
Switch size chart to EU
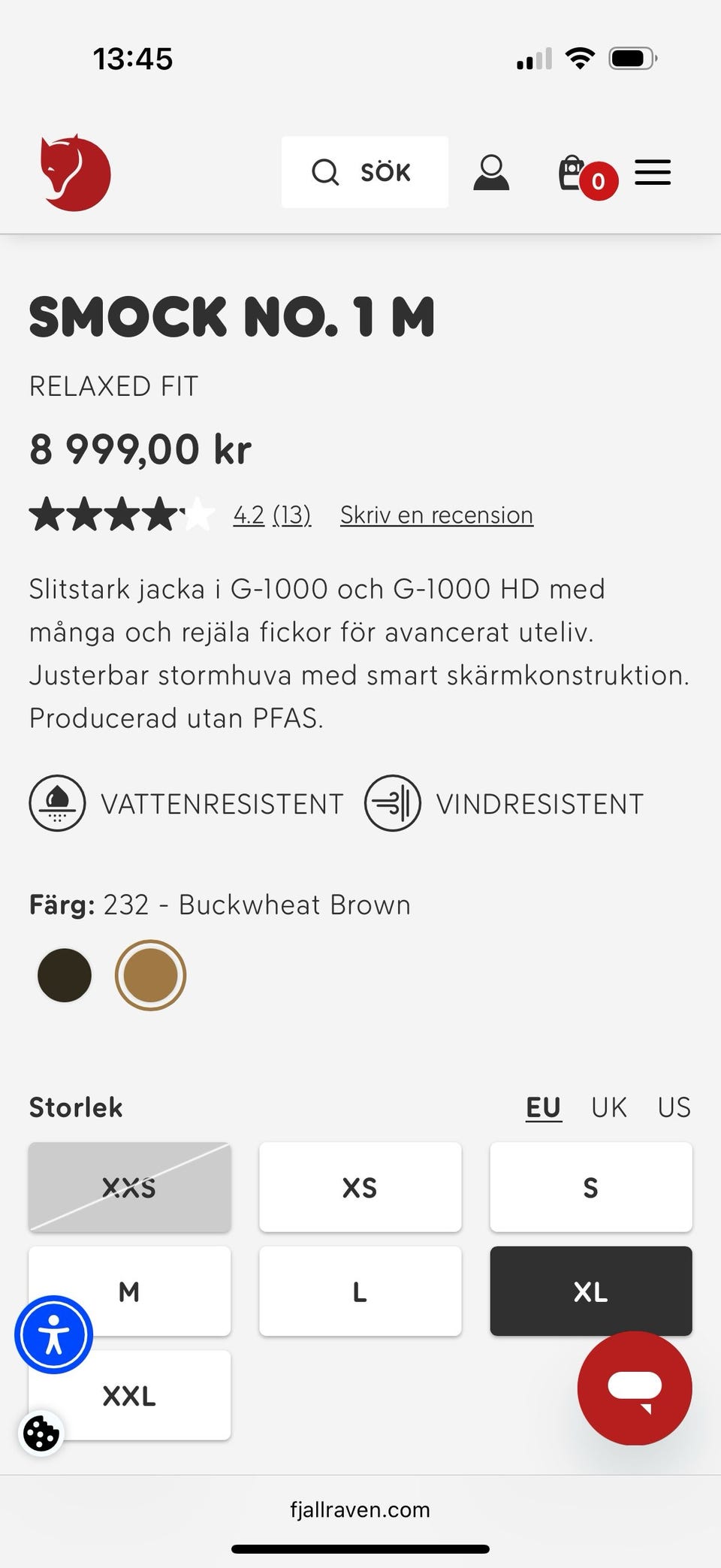coord(544,1107)
